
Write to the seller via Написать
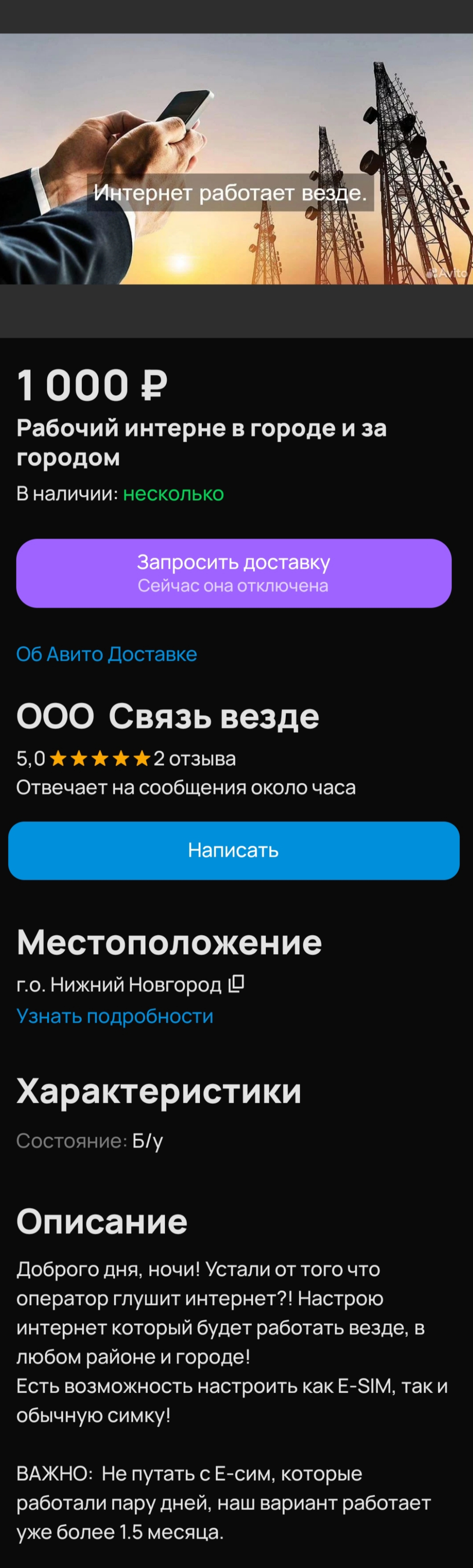[x=234, y=851]
